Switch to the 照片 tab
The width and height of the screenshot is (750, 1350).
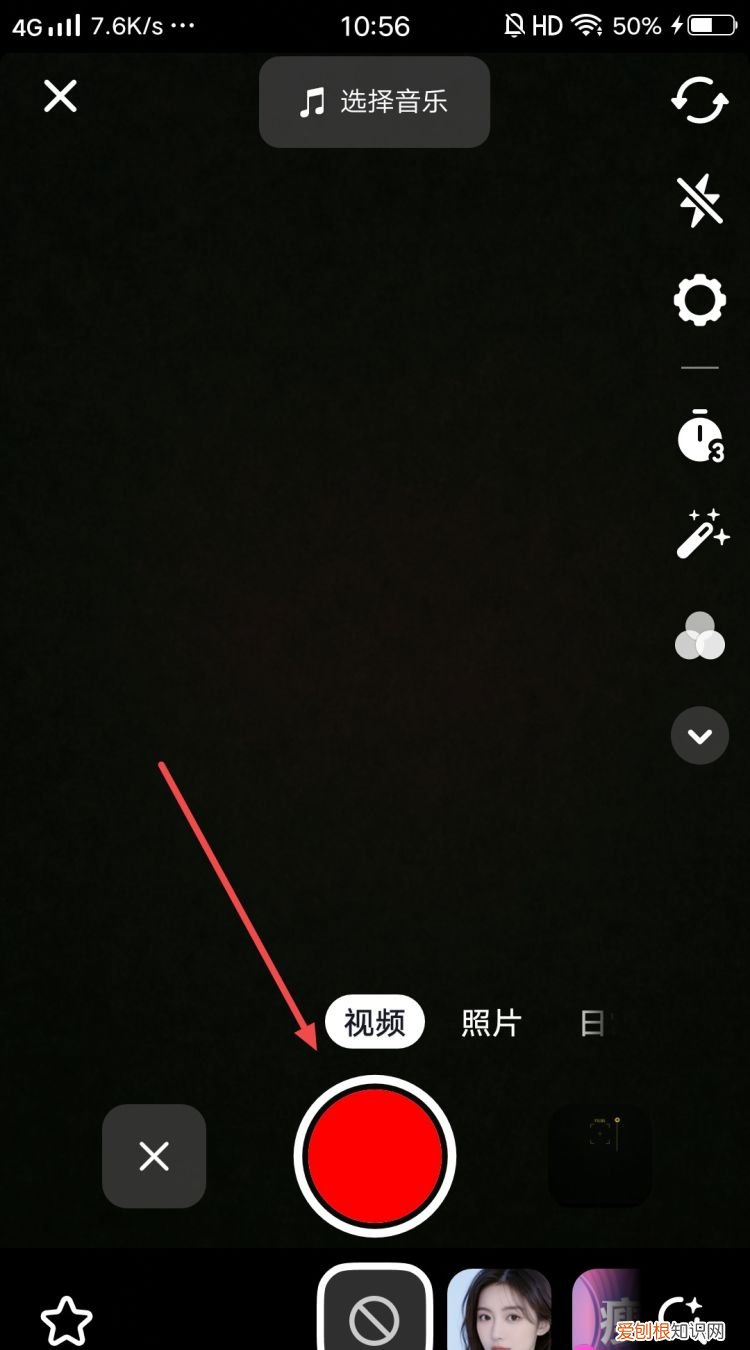[491, 1022]
